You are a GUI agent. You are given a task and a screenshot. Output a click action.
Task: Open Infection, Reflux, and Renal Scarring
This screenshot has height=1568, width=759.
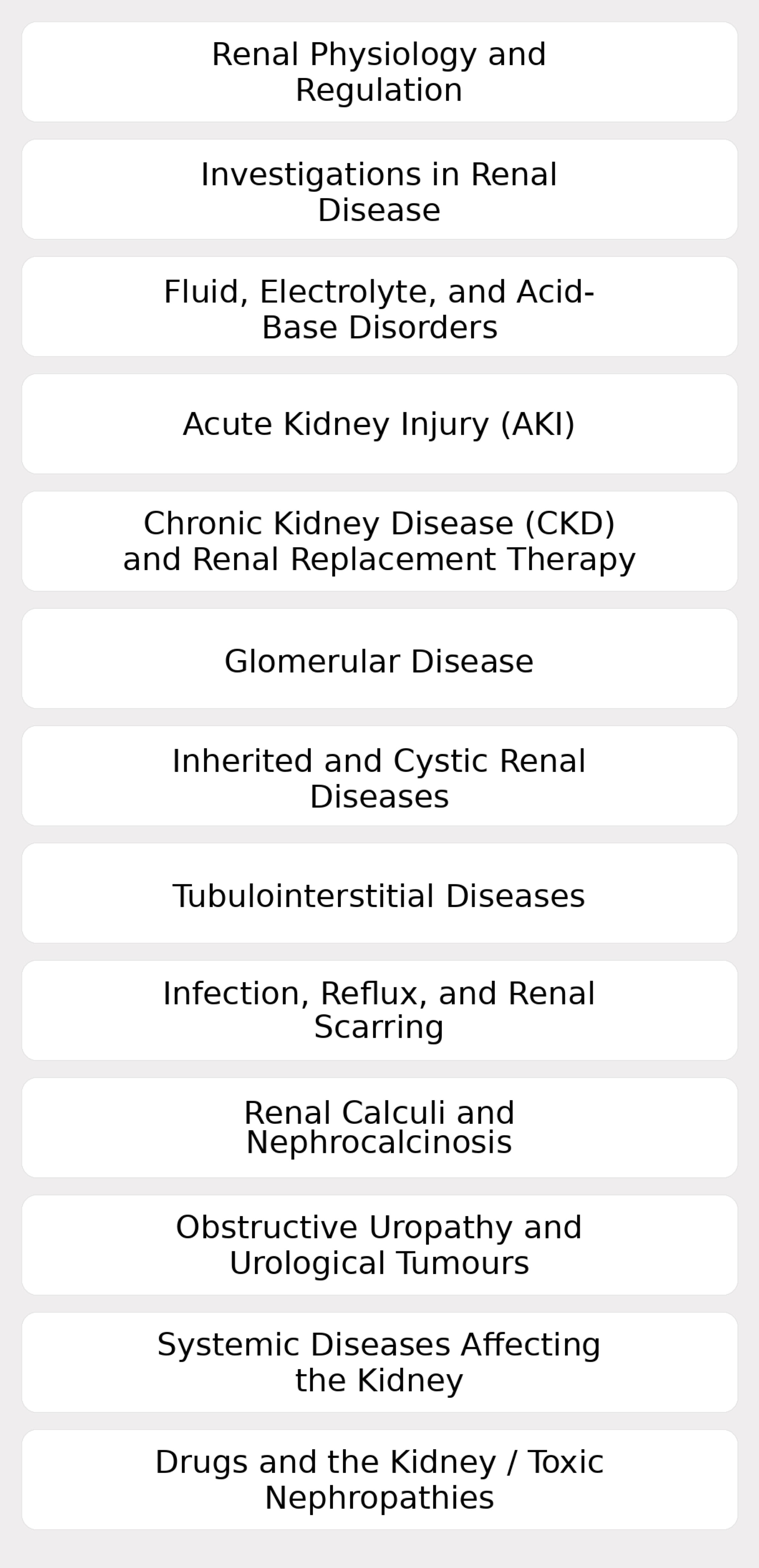(379, 1010)
